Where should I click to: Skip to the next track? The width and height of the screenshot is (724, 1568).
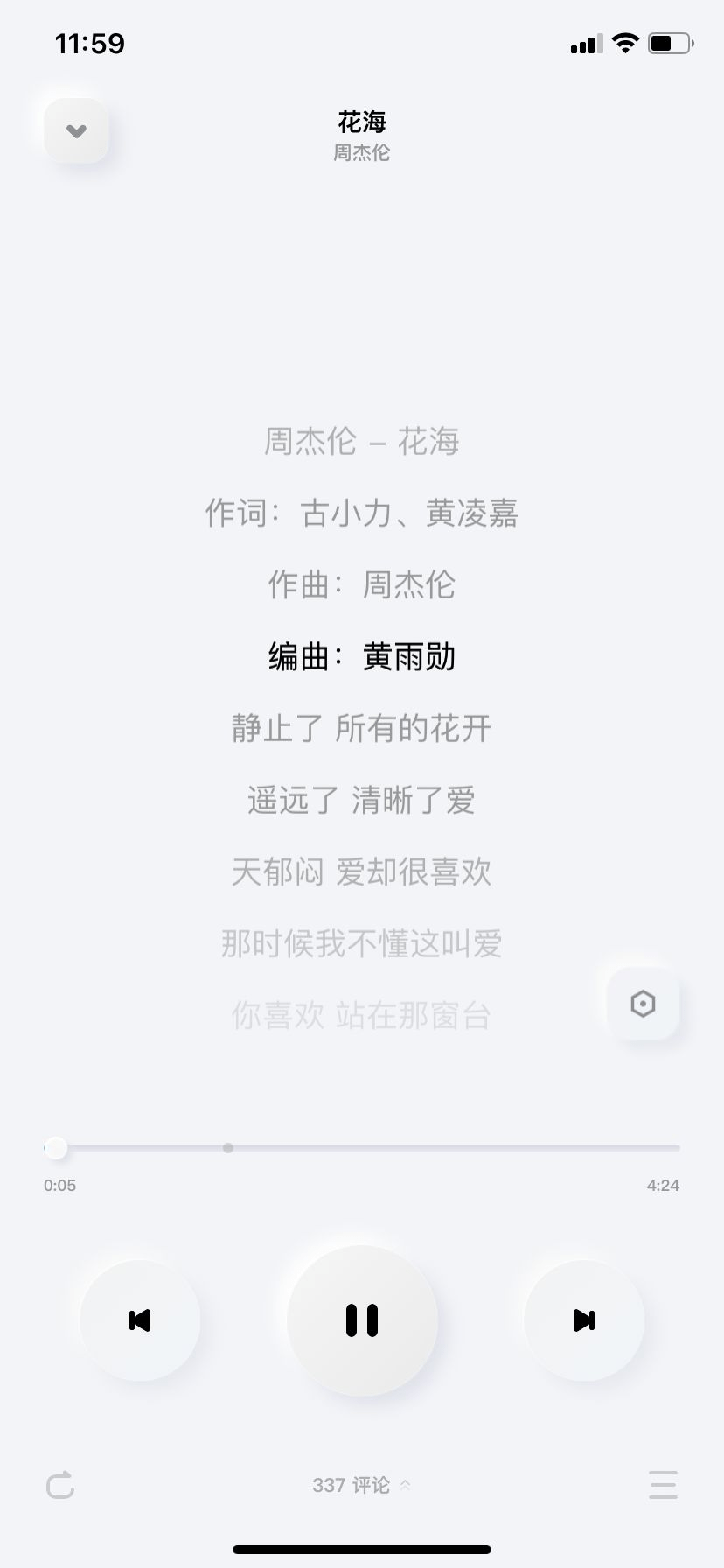click(x=584, y=1320)
